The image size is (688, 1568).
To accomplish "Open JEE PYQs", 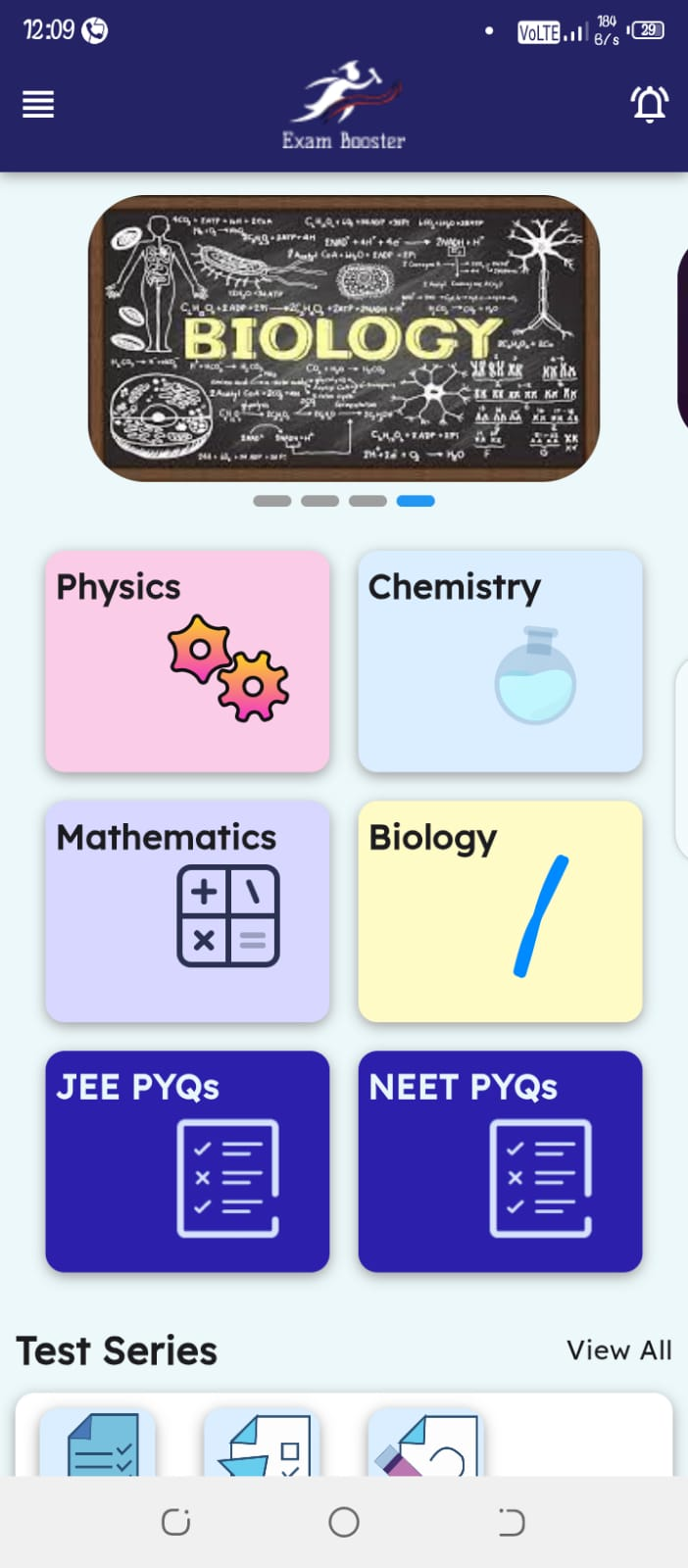I will coord(187,1161).
